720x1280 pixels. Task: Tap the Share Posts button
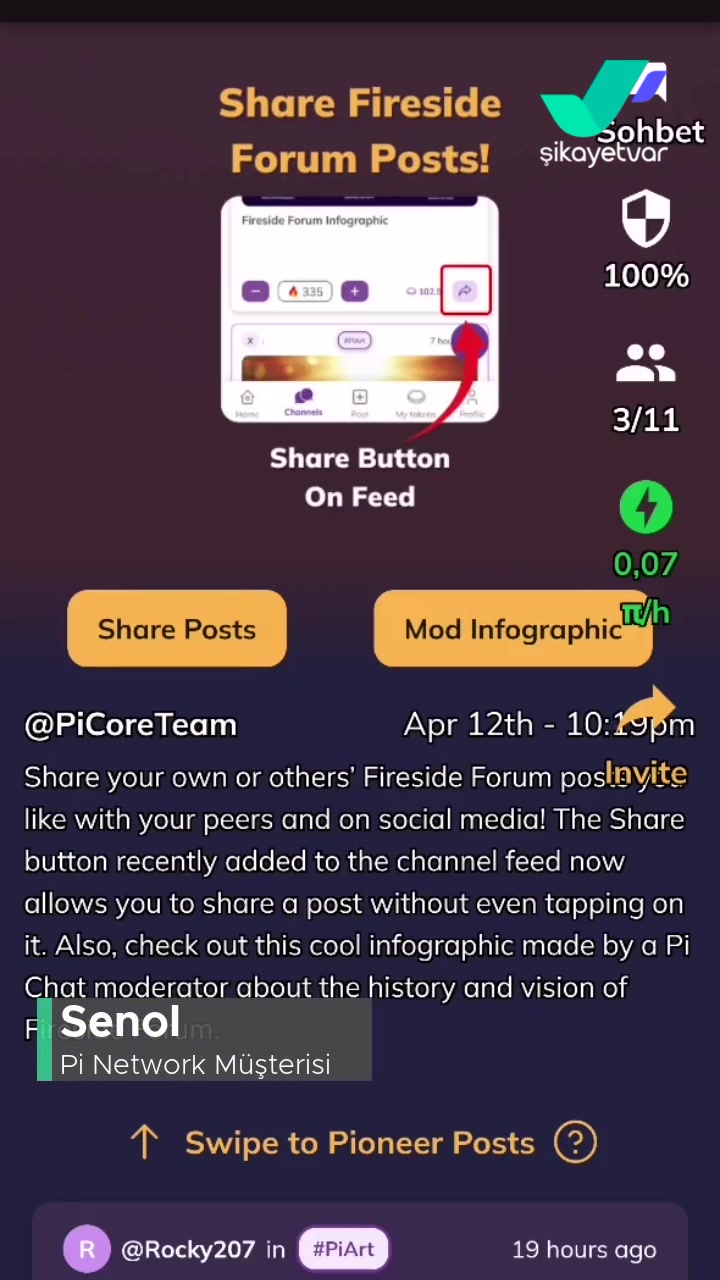point(177,629)
